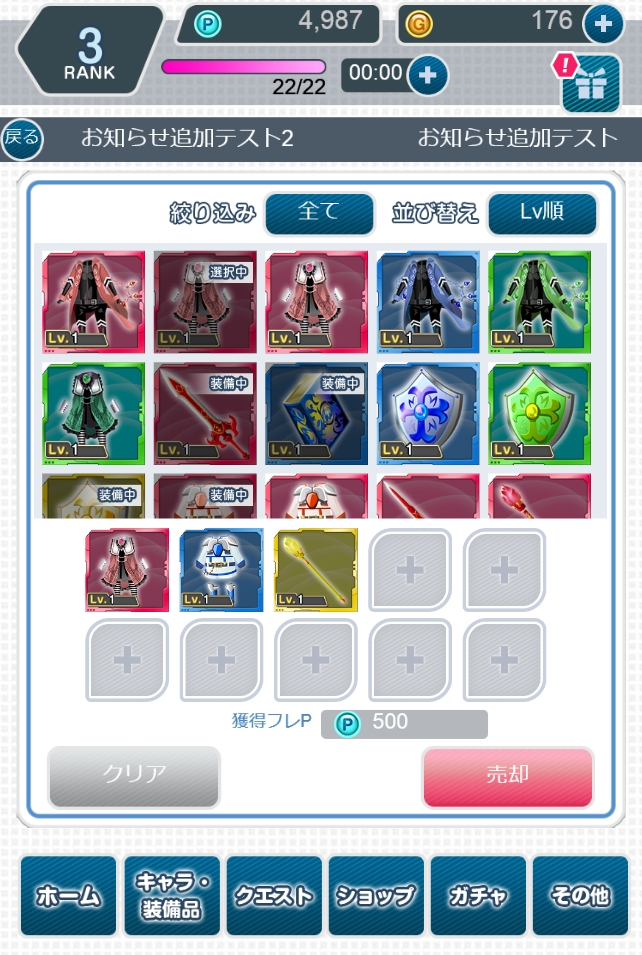Go to ホーム tab
This screenshot has width=642, height=955.
tap(68, 896)
